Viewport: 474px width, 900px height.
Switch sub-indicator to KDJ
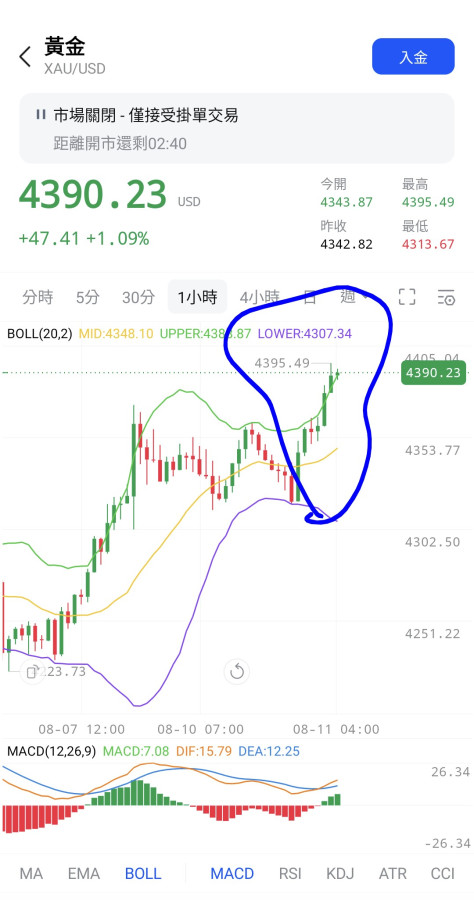340,874
